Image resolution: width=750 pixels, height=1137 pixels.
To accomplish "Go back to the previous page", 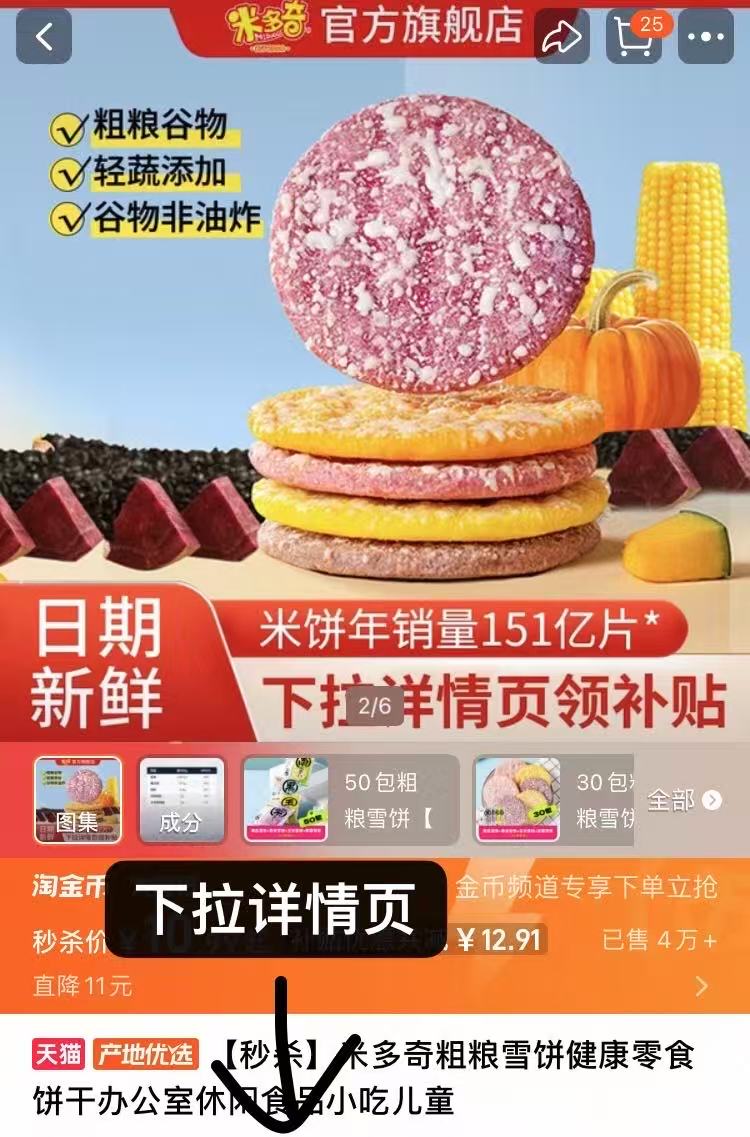I will click(x=43, y=36).
